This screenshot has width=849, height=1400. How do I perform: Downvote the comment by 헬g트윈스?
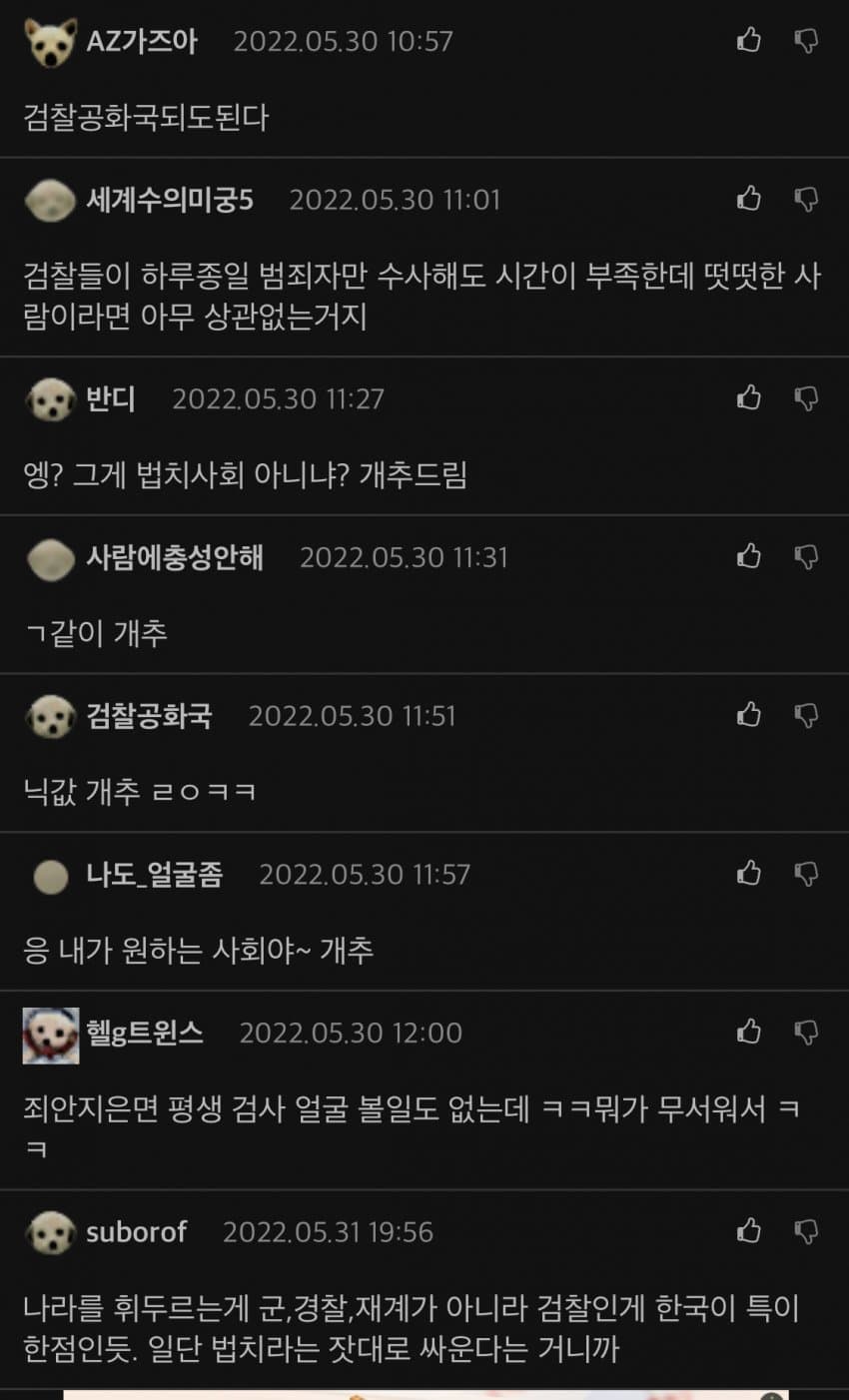pyautogui.click(x=806, y=1031)
